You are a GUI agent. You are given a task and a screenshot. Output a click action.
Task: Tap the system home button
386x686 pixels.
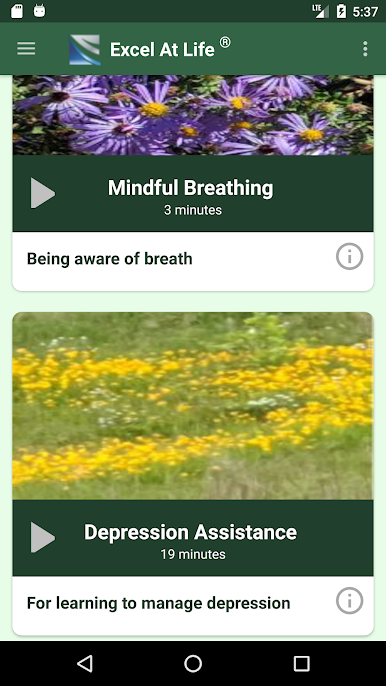pyautogui.click(x=193, y=664)
